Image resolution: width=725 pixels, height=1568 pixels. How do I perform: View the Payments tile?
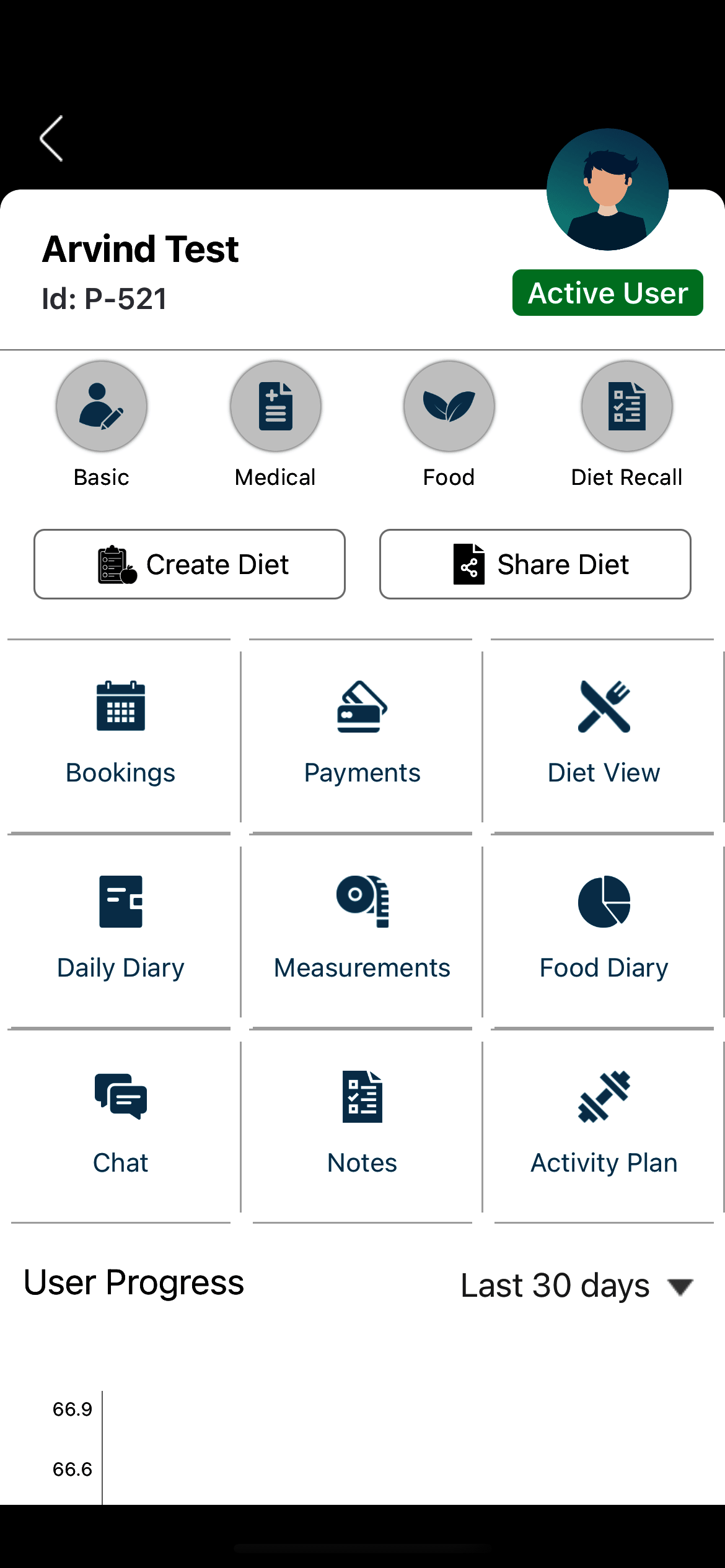[362, 736]
